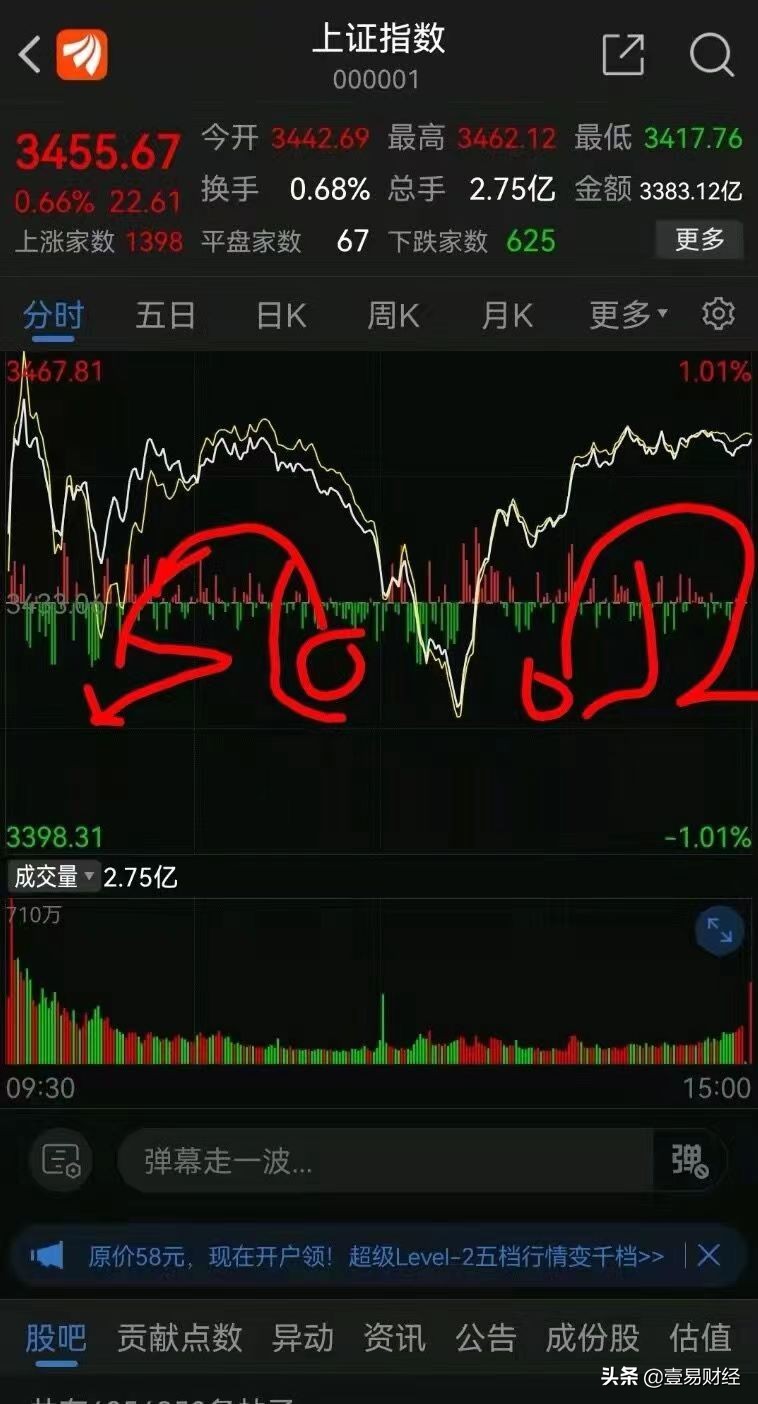Image resolution: width=758 pixels, height=1404 pixels.
Task: Switch to the 五日 chart tab
Action: coord(165,316)
